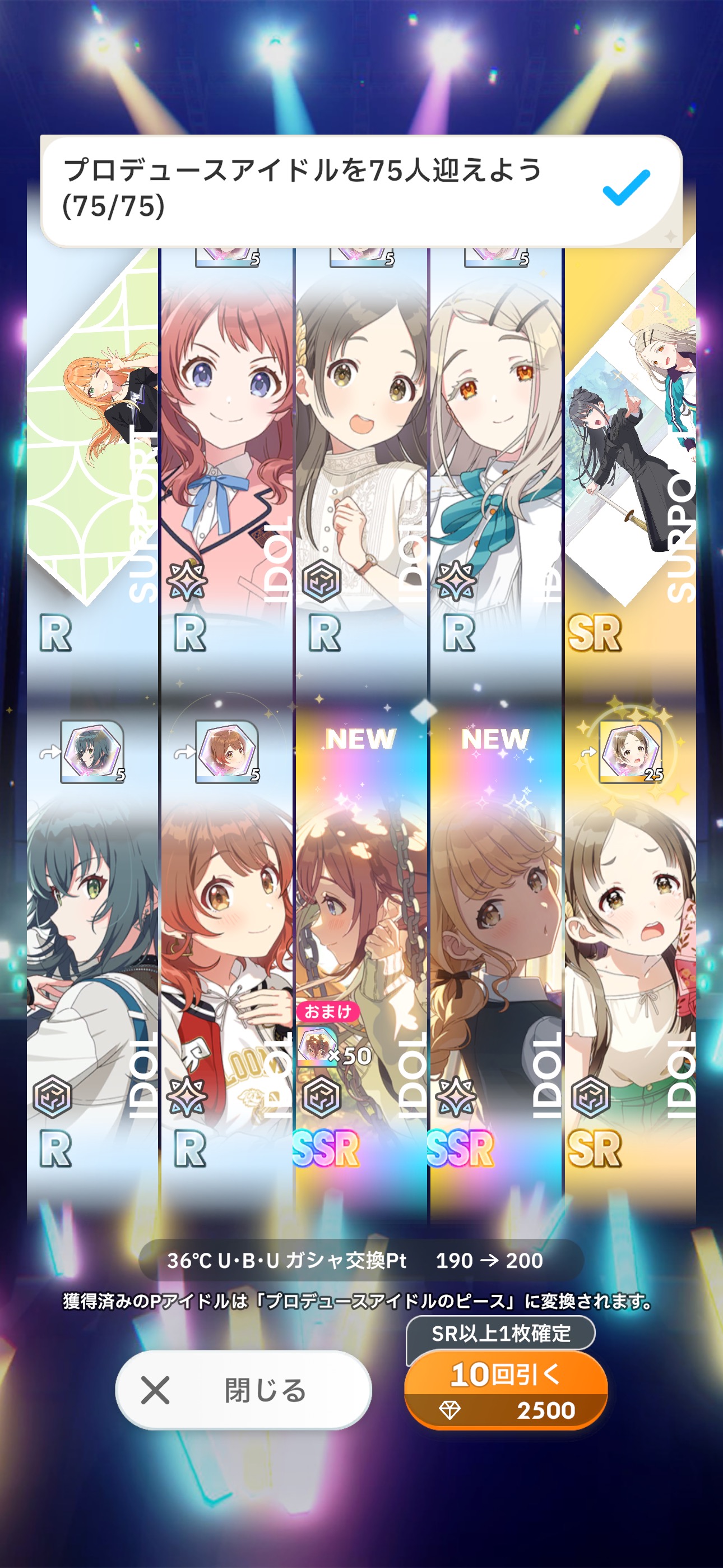Draw 10 more times for 2500 jewels
This screenshot has height=1568, width=723.
[506, 1390]
